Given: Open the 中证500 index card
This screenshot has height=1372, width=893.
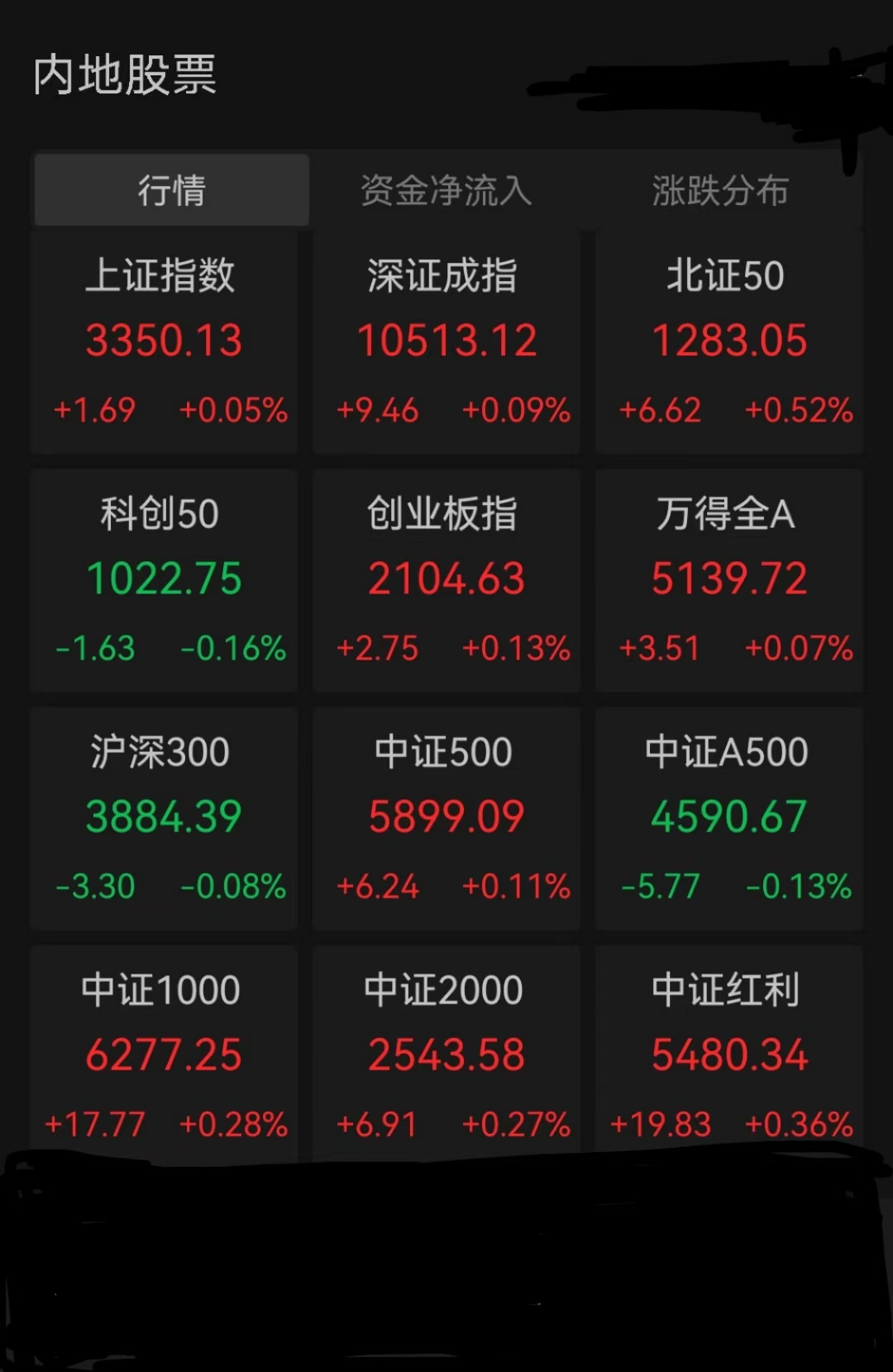Looking at the screenshot, I should 446,818.
